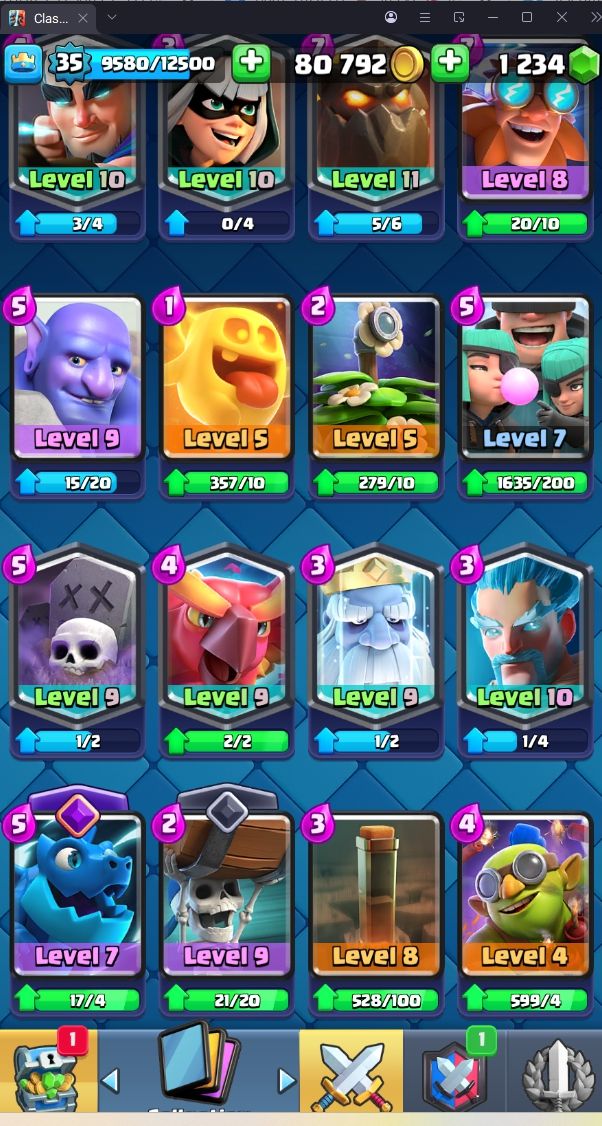The image size is (602, 1126).
Task: Tap the green plus beside the 9580/12500 bar
Action: pyautogui.click(x=251, y=64)
